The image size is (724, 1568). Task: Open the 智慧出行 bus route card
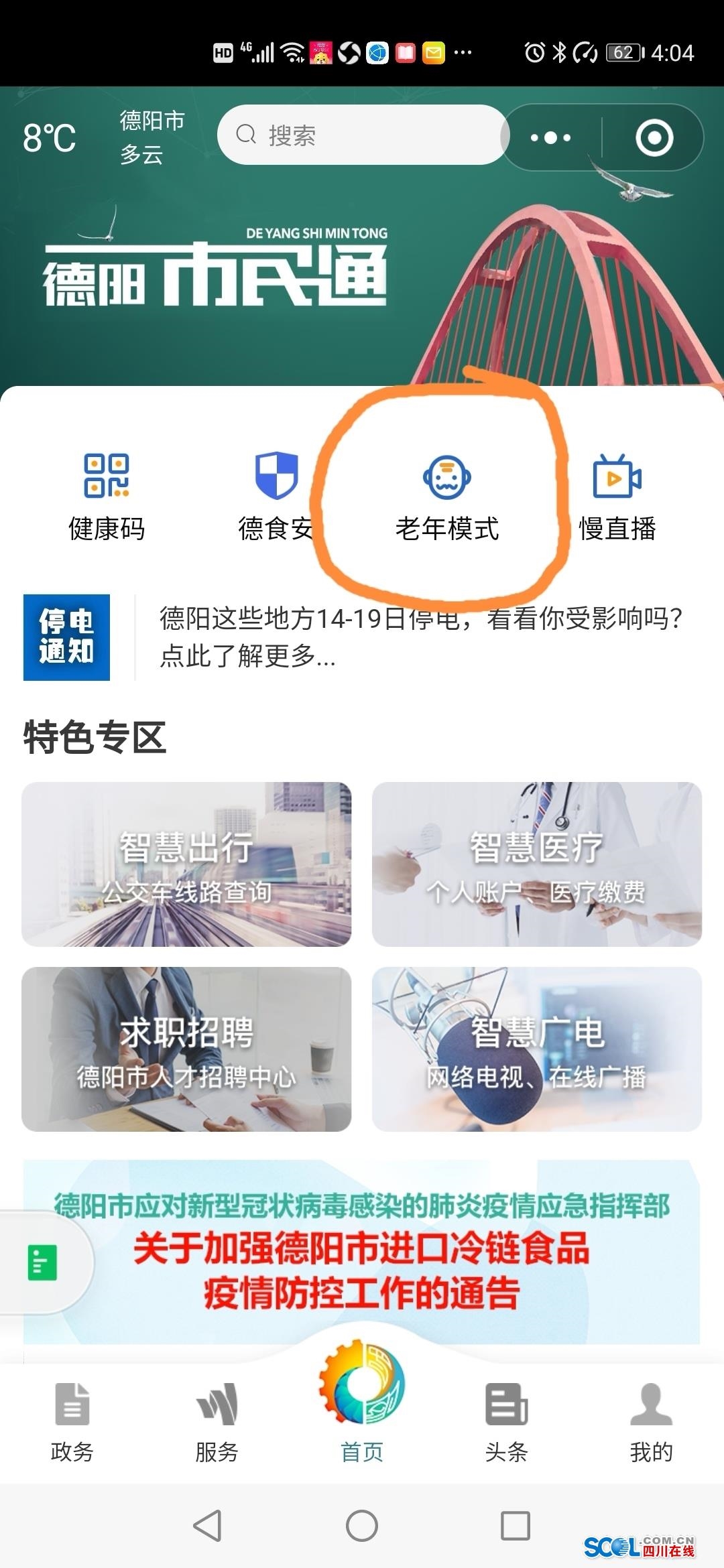(186, 864)
